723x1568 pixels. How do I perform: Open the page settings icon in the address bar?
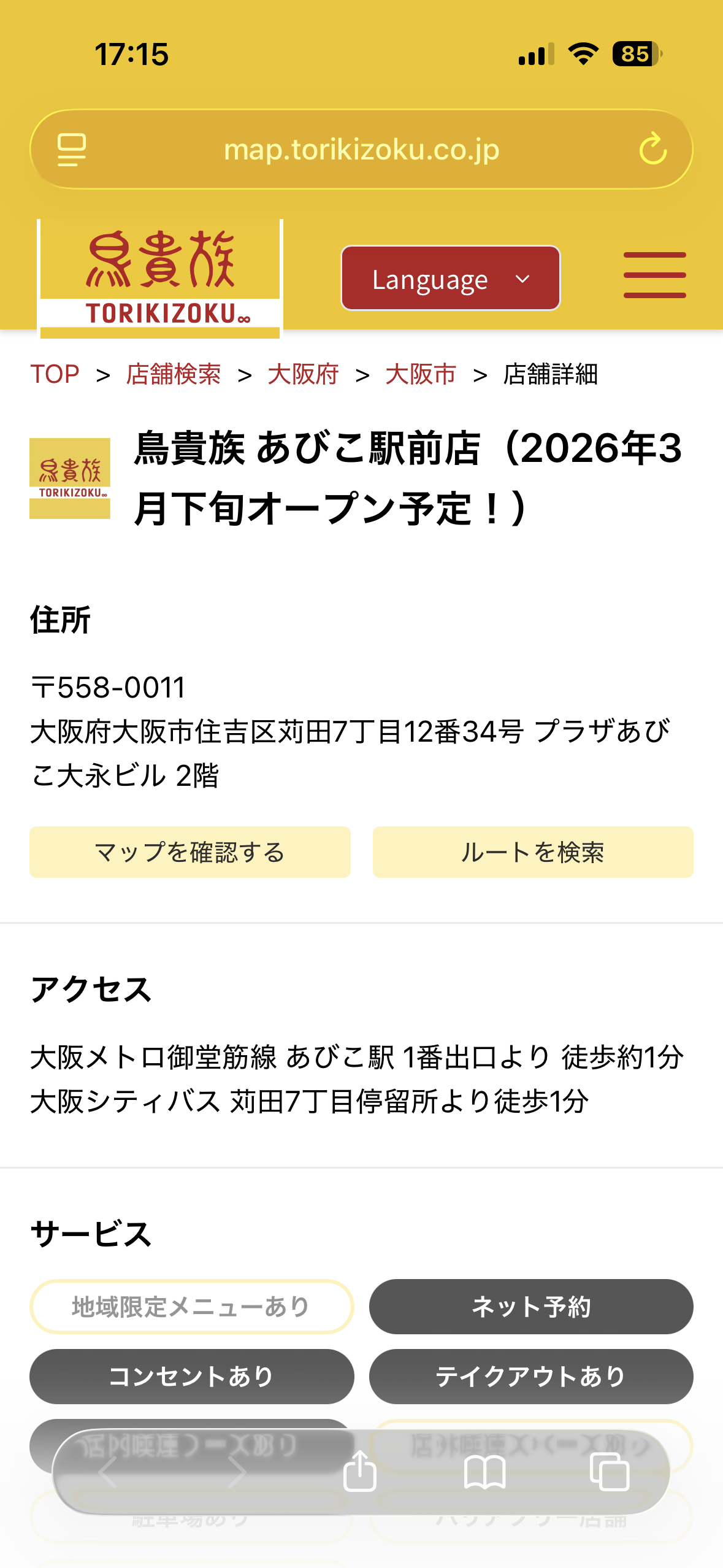tap(72, 149)
